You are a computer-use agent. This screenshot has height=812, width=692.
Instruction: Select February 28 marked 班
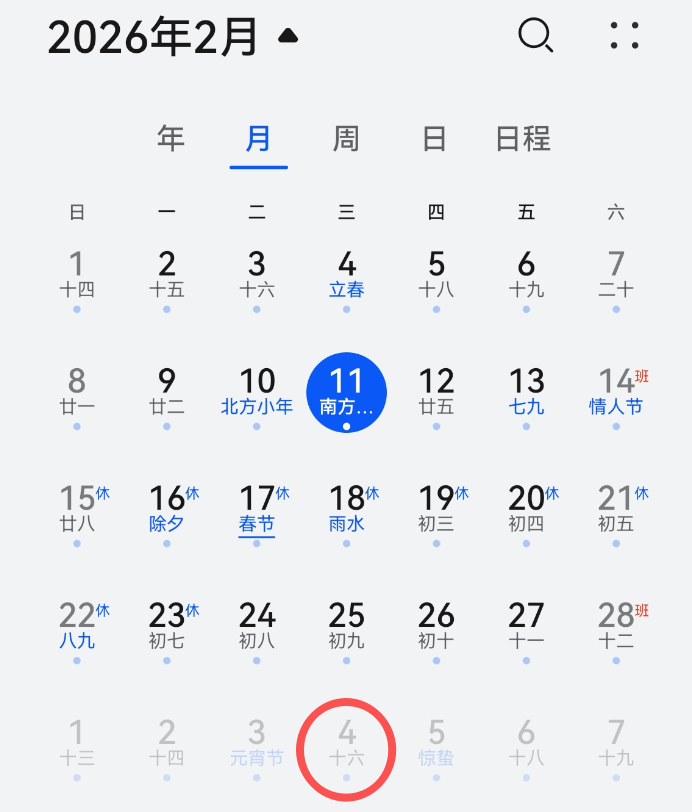tap(616, 626)
